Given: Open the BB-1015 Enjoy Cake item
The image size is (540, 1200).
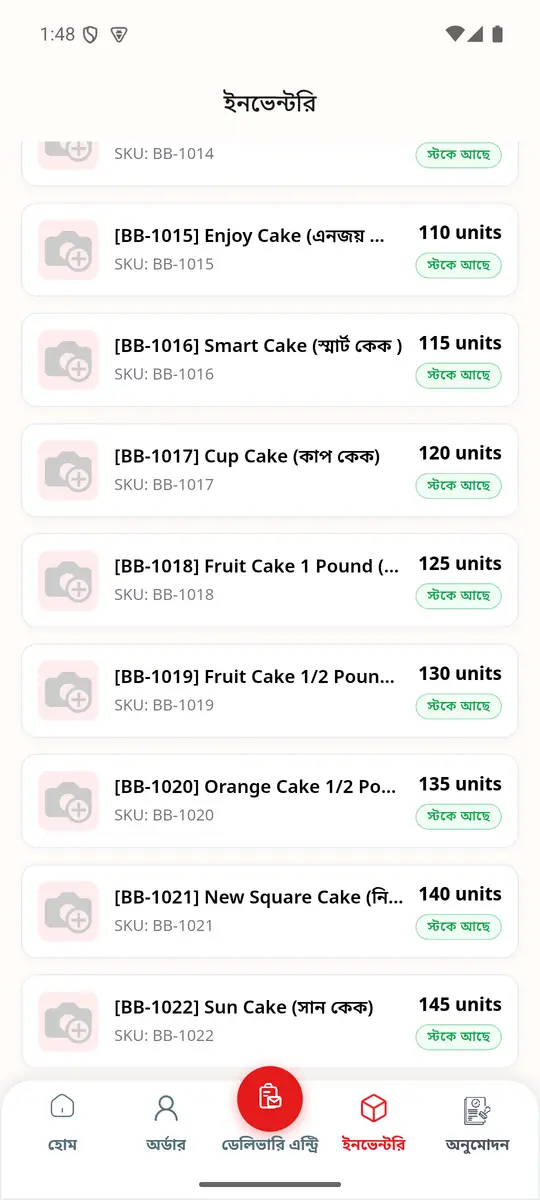Looking at the screenshot, I should click(x=270, y=250).
